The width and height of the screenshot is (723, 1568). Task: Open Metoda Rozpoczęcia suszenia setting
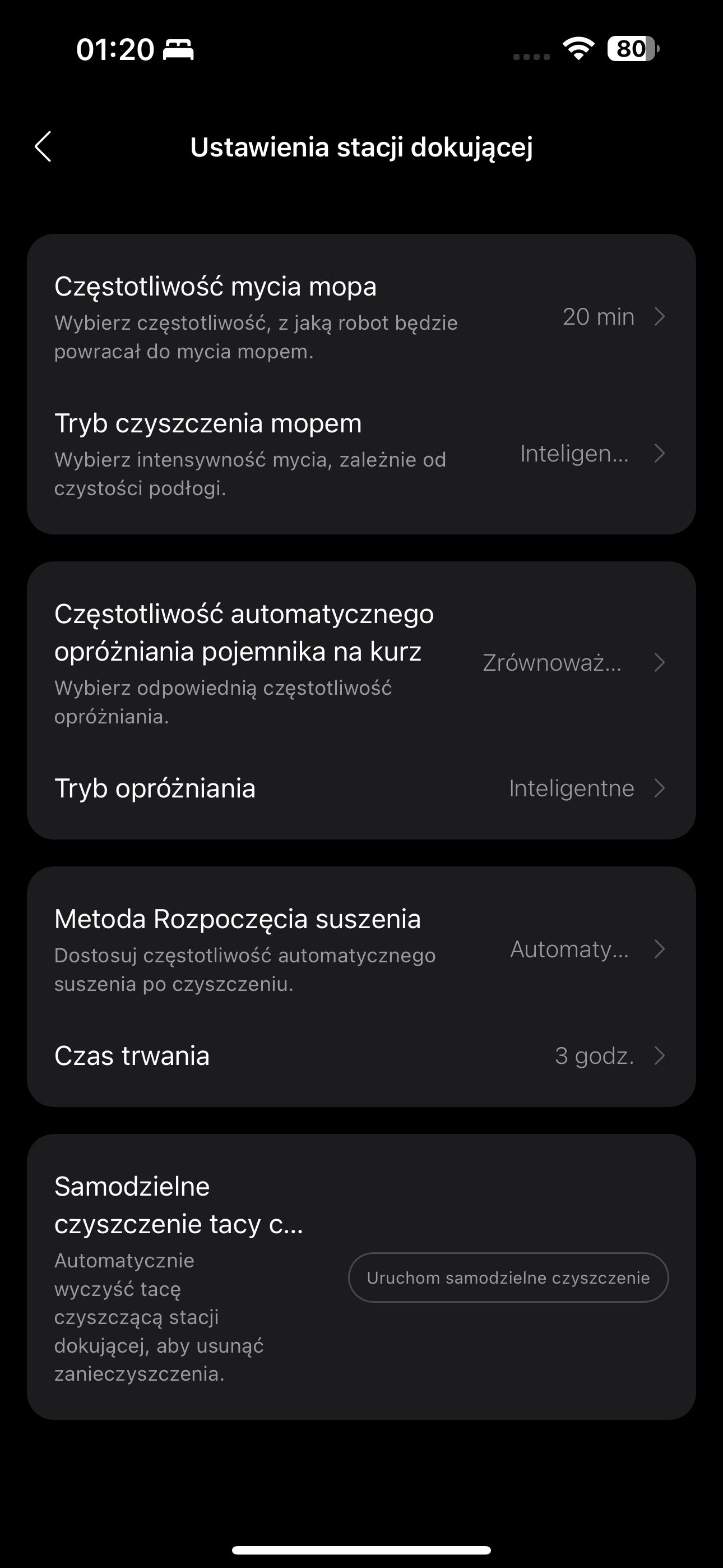pos(361,949)
